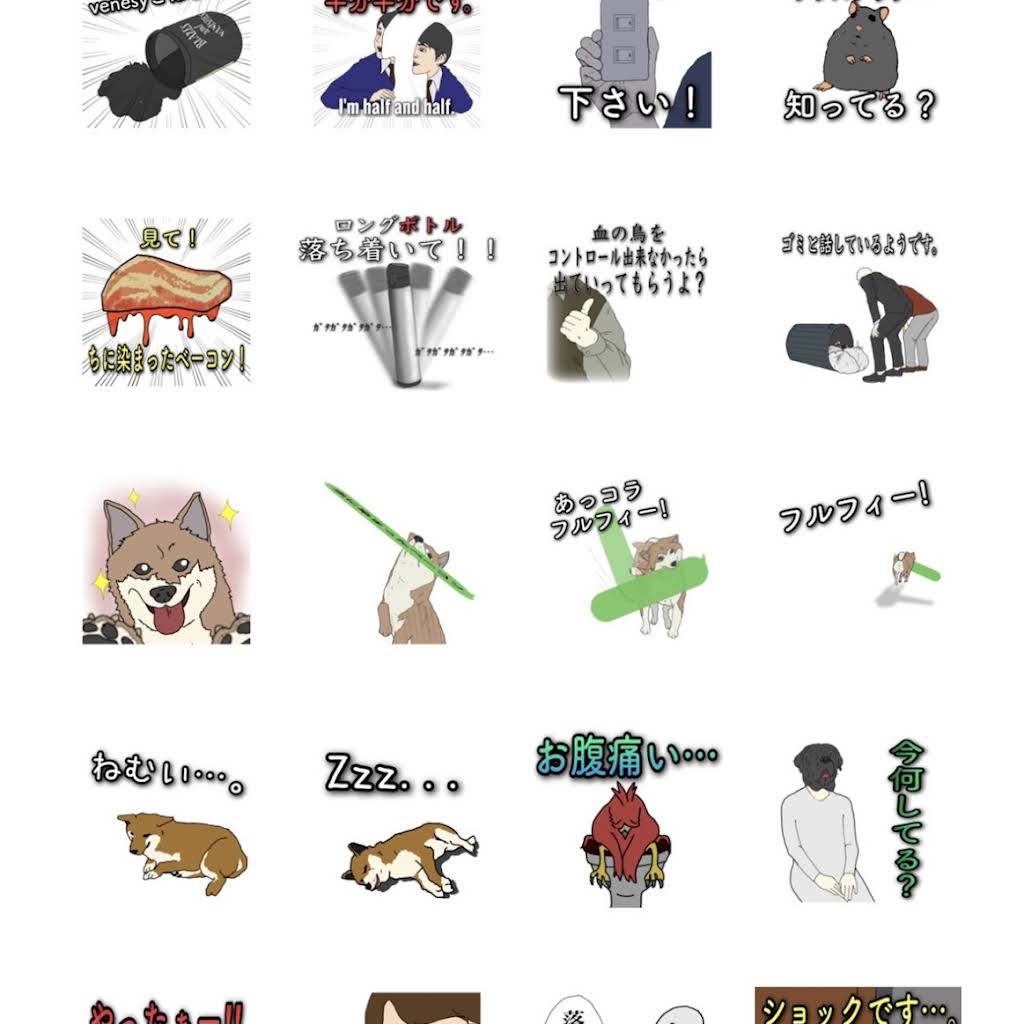Tap the ゴミと話しているようです trash can sticker
Screen dimensions: 1024x1024
click(859, 301)
